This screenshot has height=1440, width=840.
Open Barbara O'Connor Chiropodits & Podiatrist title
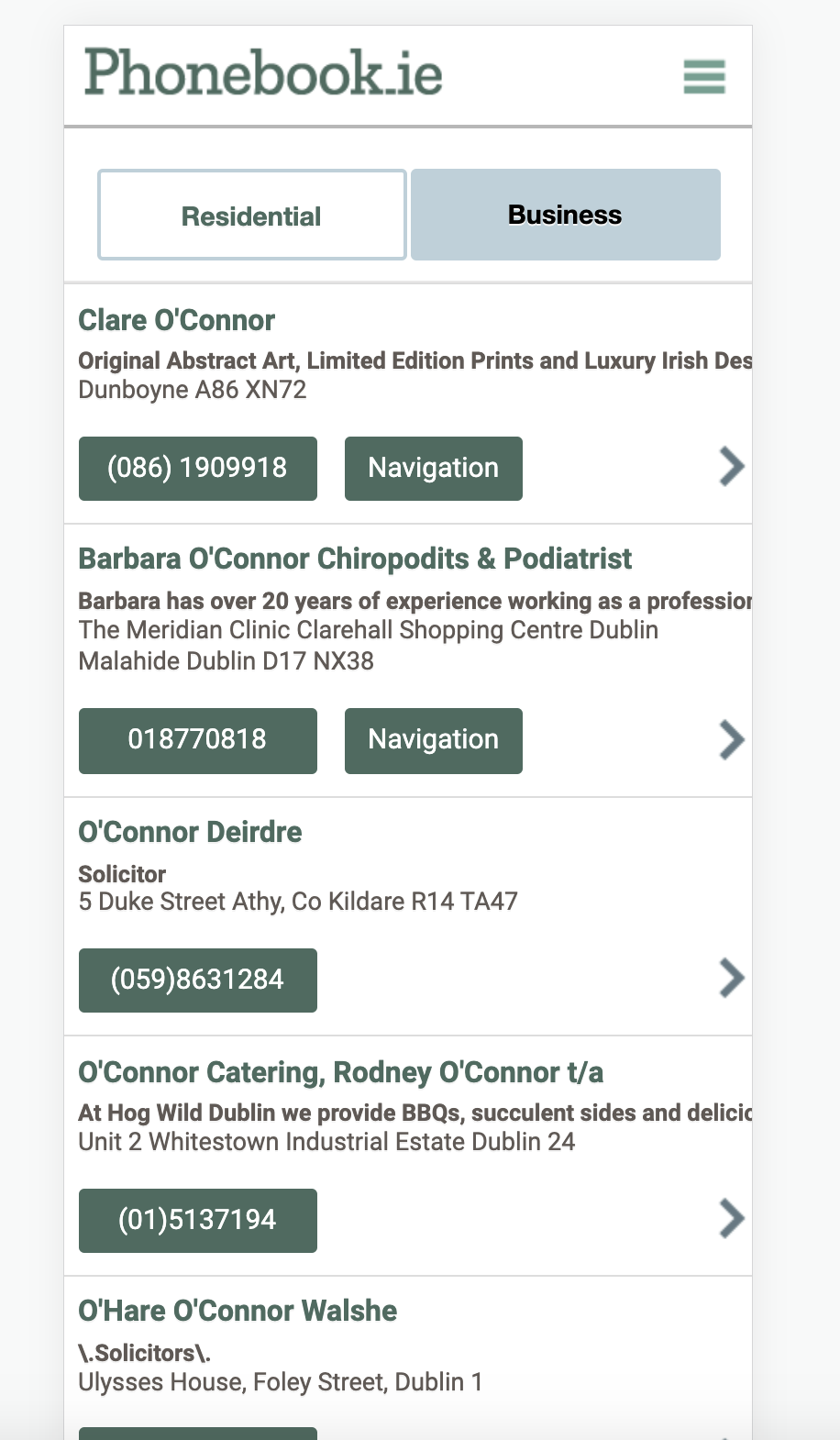point(355,559)
